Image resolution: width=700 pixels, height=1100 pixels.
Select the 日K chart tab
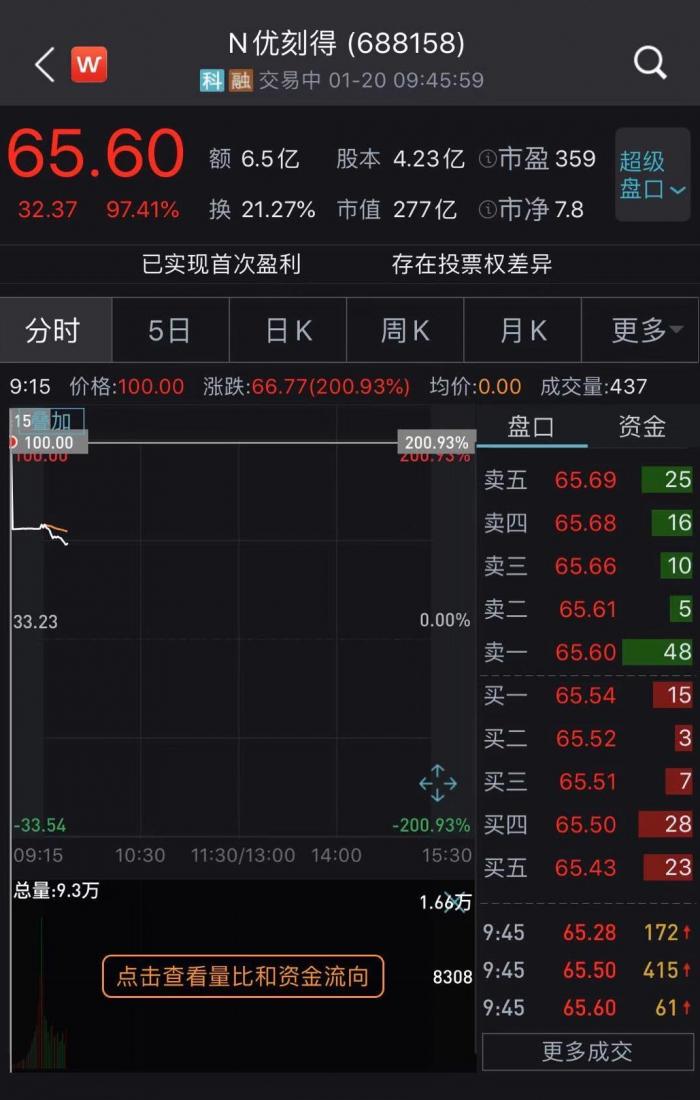point(288,330)
